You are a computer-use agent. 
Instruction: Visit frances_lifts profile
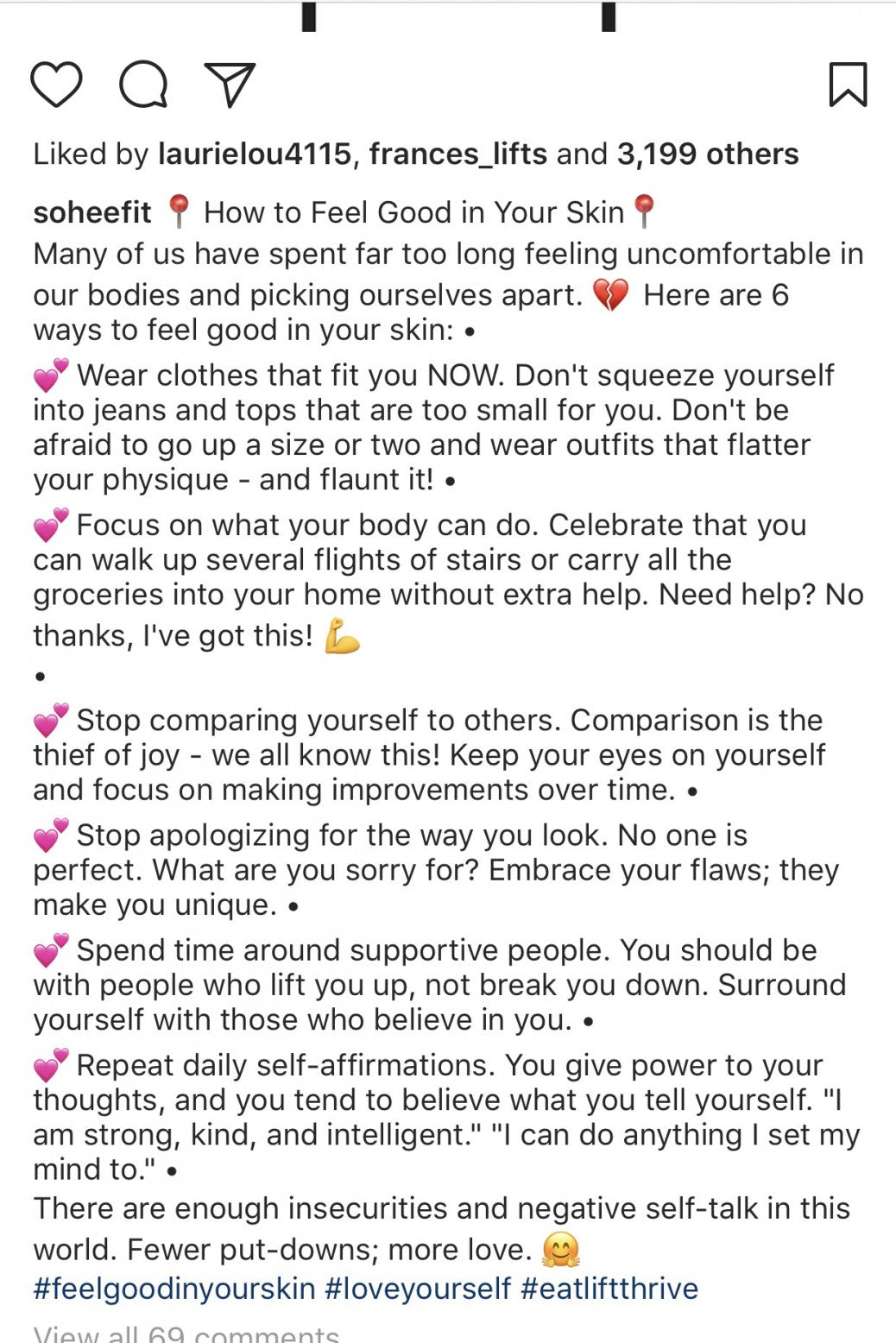pos(458,154)
